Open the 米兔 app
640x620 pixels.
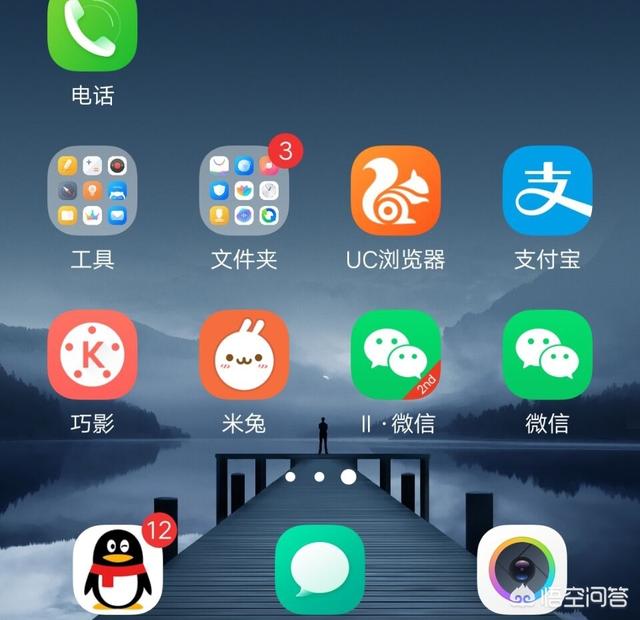[244, 355]
